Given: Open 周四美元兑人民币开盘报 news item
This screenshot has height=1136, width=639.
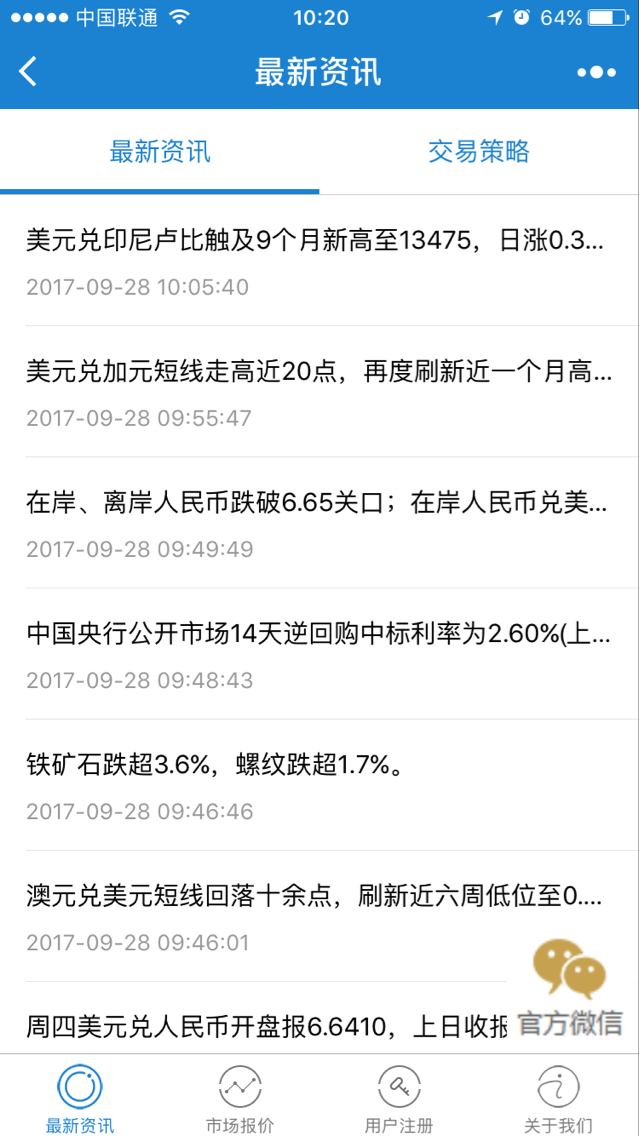Looking at the screenshot, I should pyautogui.click(x=260, y=1024).
